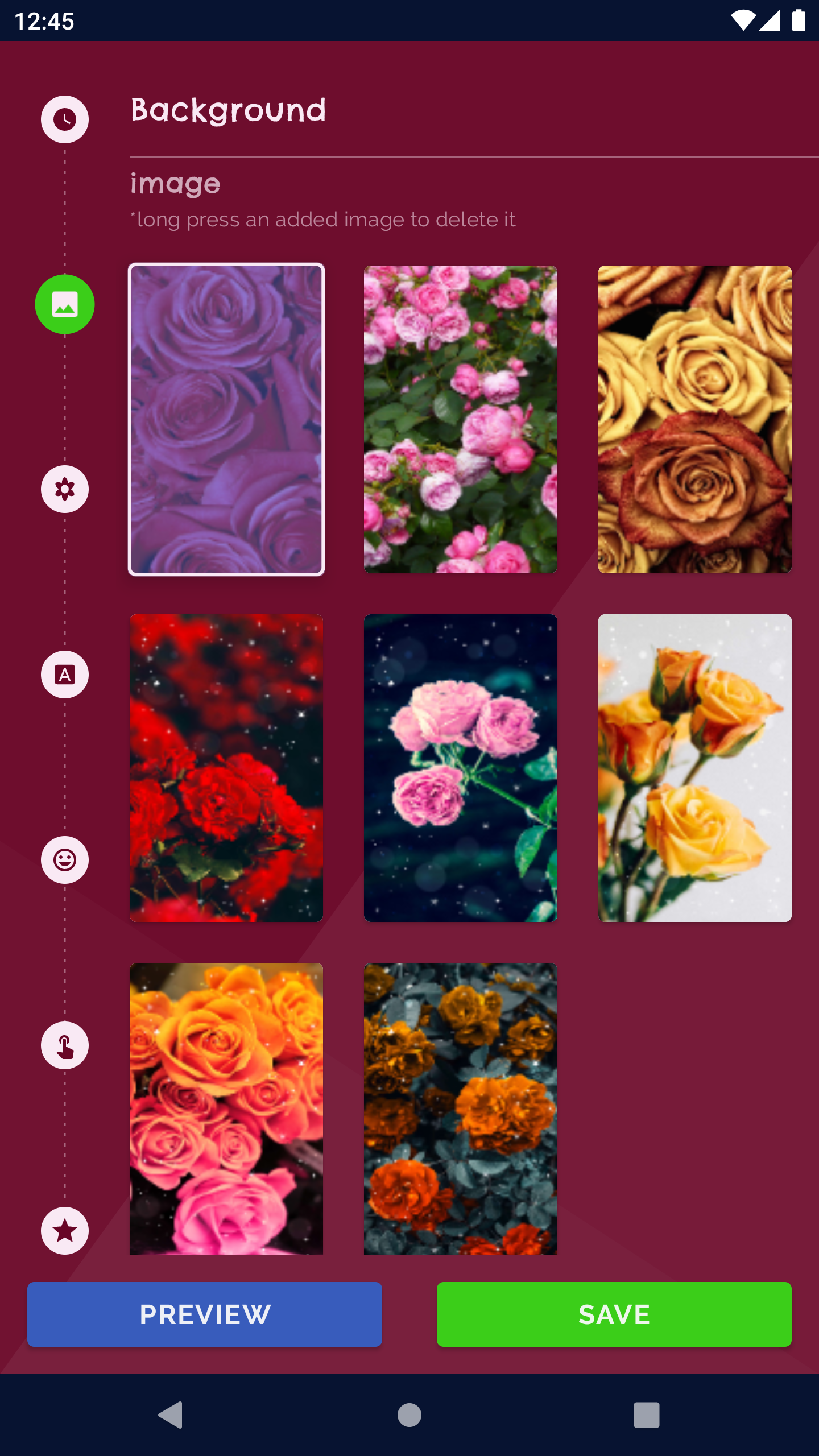Open the emoji settings step
819x1456 pixels.
click(65, 860)
